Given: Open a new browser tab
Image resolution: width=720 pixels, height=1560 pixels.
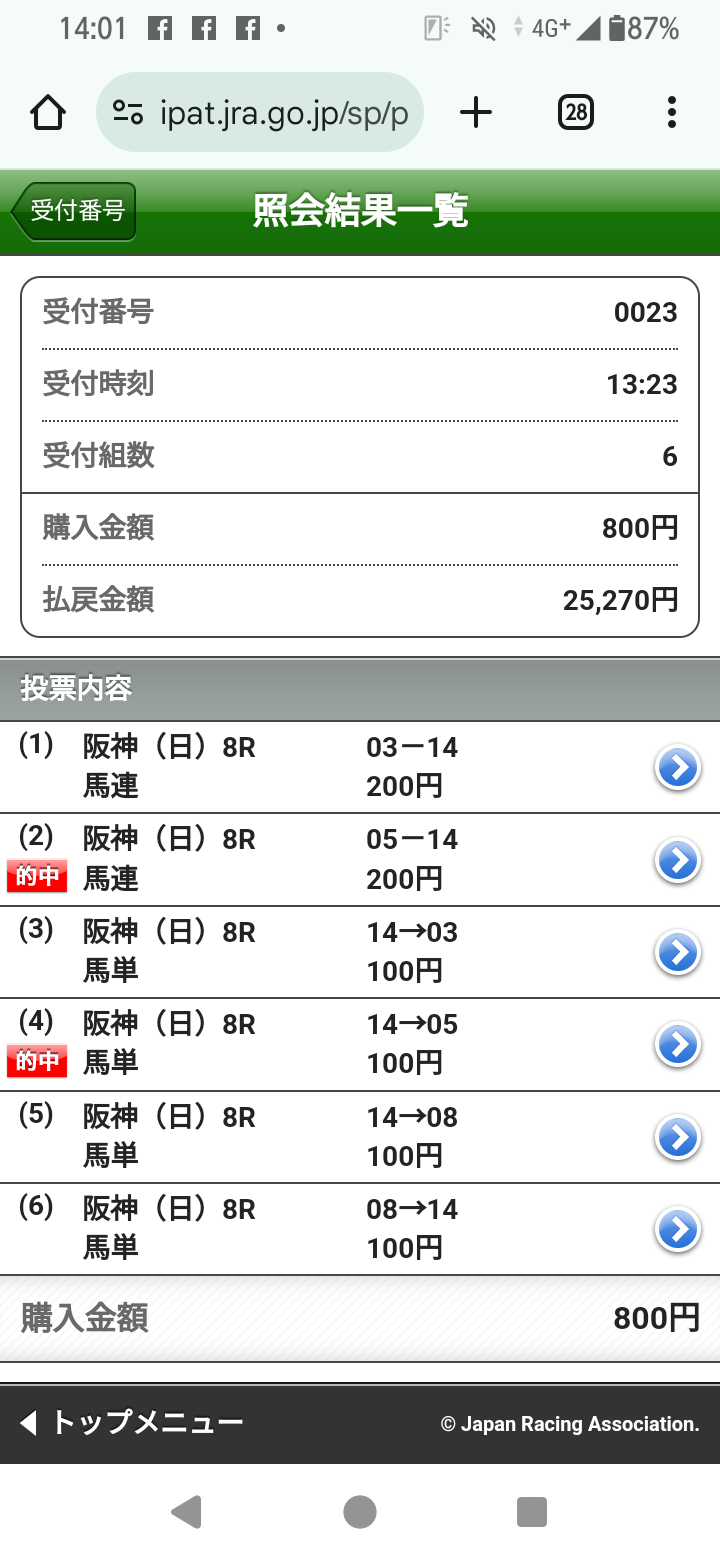Looking at the screenshot, I should pyautogui.click(x=476, y=113).
